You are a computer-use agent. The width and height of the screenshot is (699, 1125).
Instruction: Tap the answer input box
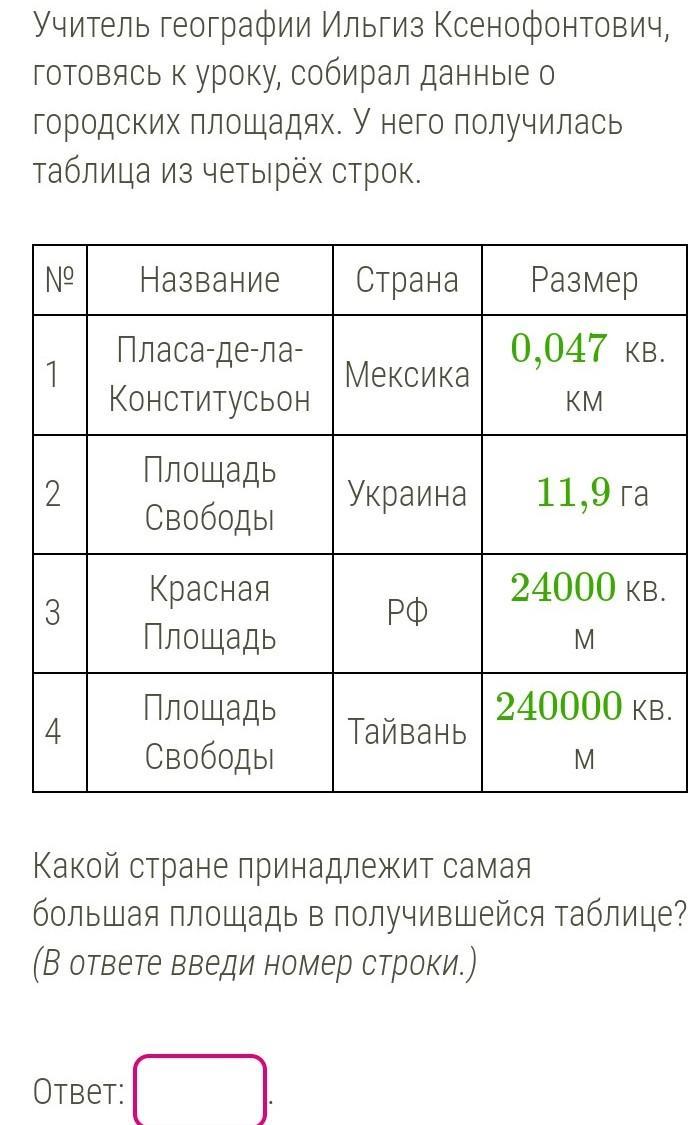pyautogui.click(x=200, y=1089)
